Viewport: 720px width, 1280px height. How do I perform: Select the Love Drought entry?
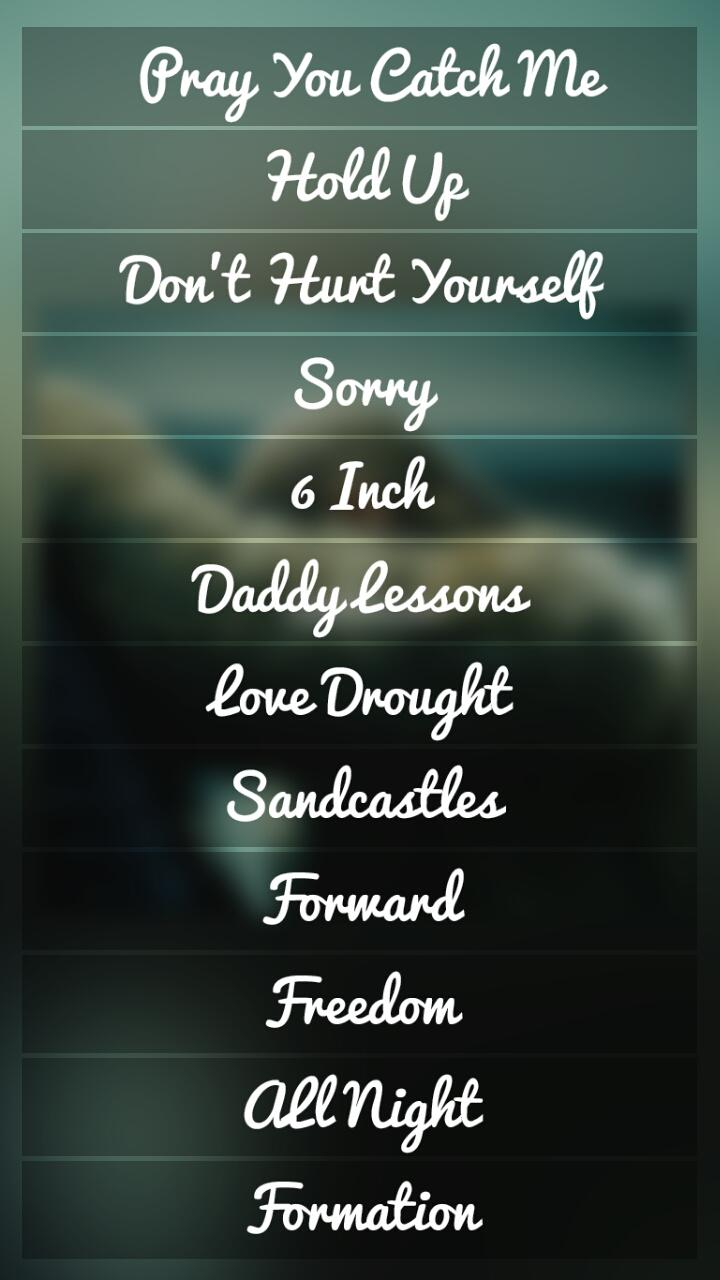pos(360,695)
